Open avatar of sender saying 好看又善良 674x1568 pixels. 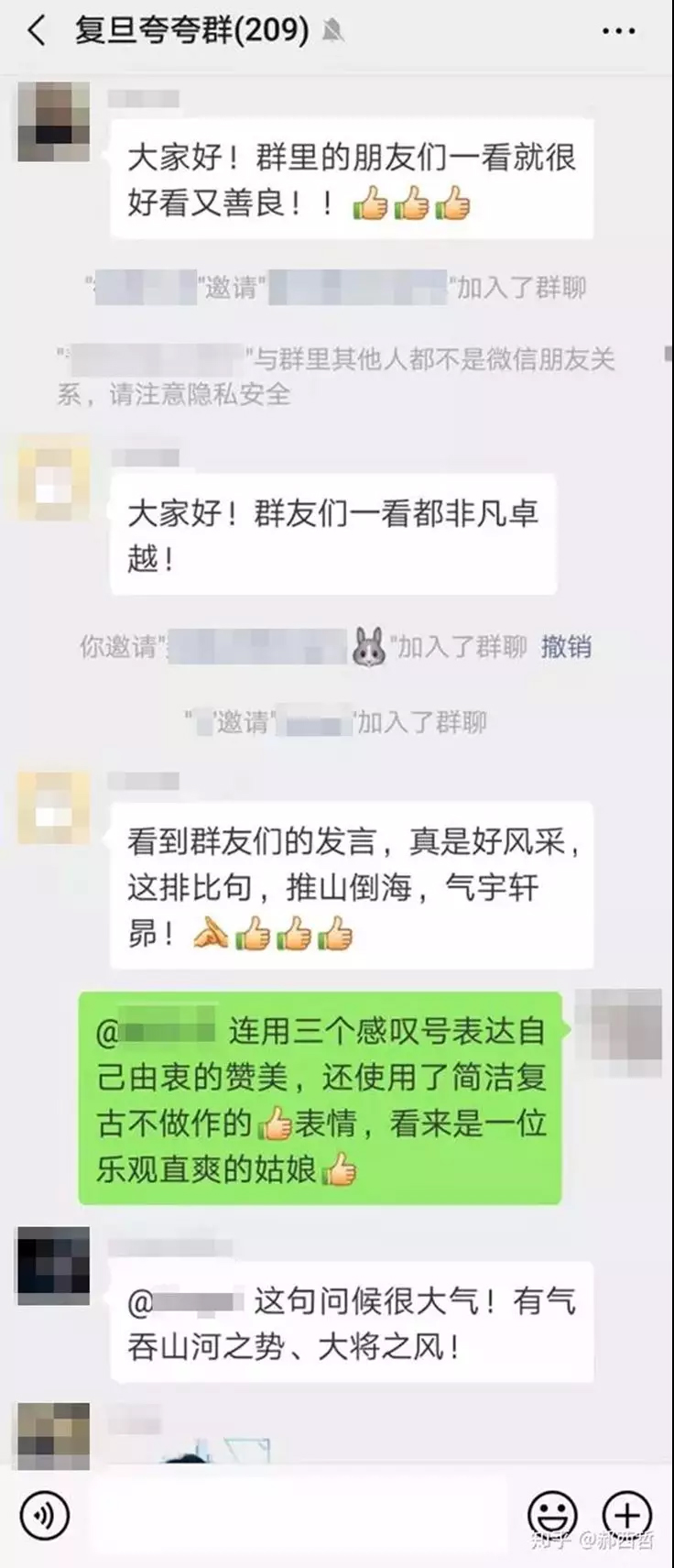[x=53, y=122]
